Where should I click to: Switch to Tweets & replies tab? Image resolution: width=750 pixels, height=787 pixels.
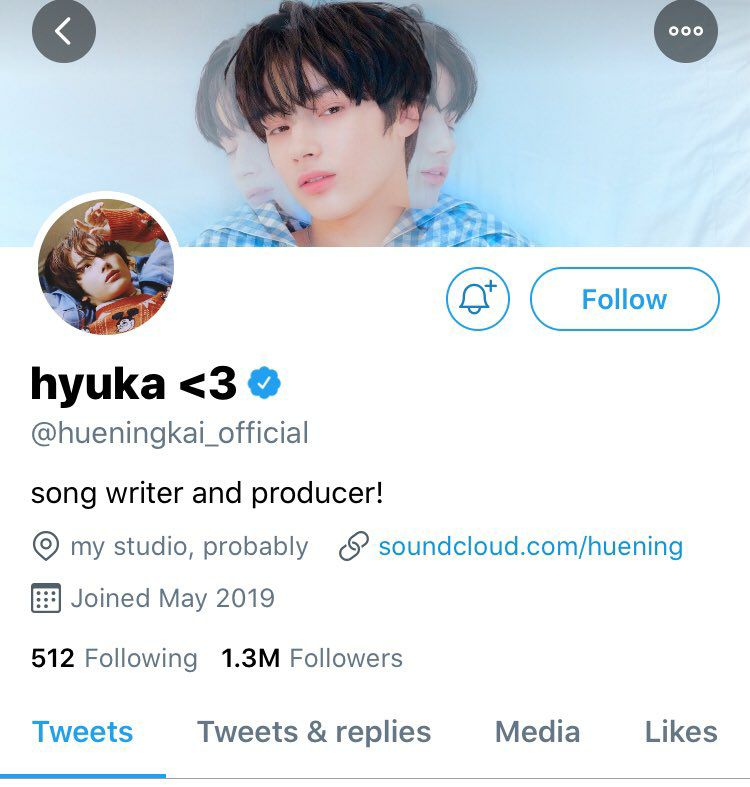[314, 732]
